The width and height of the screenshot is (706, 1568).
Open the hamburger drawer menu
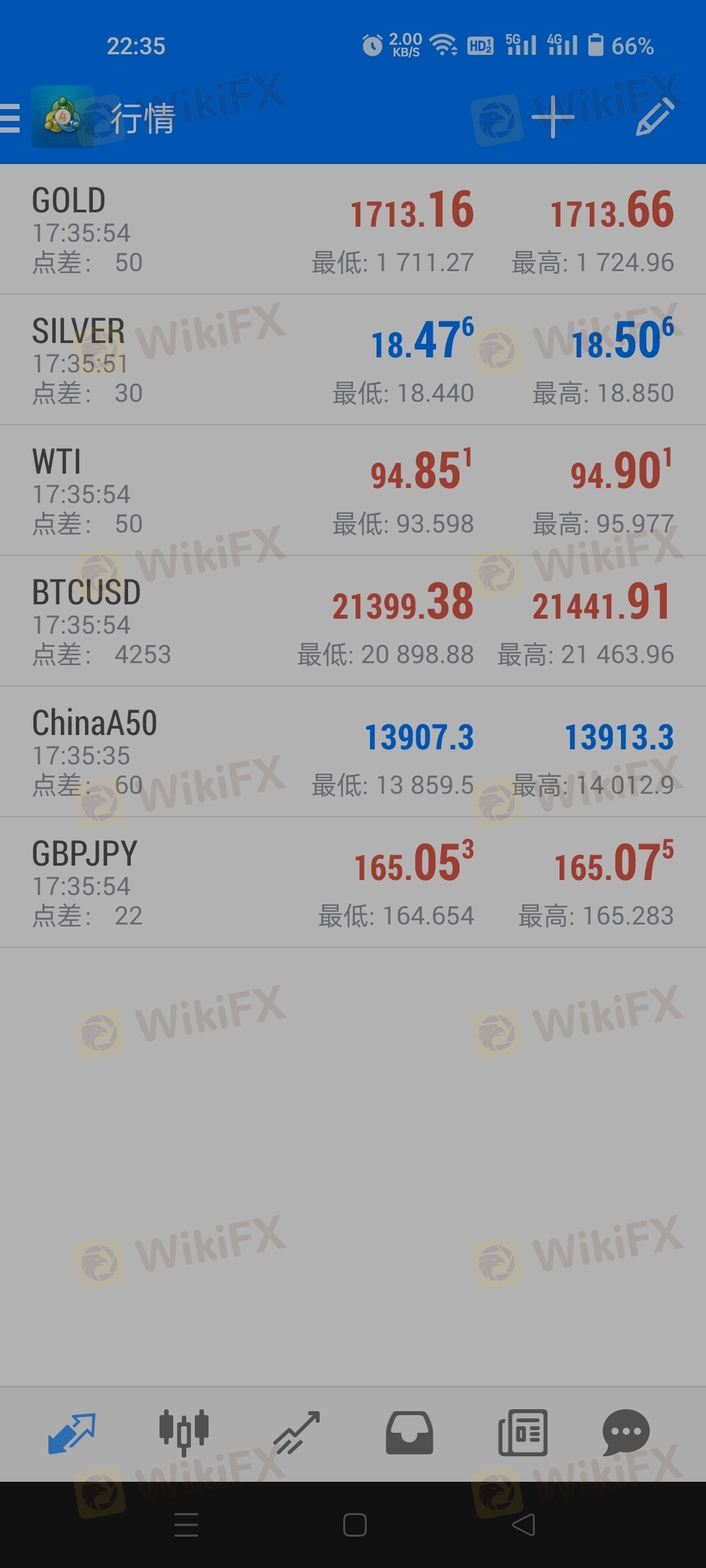point(10,118)
